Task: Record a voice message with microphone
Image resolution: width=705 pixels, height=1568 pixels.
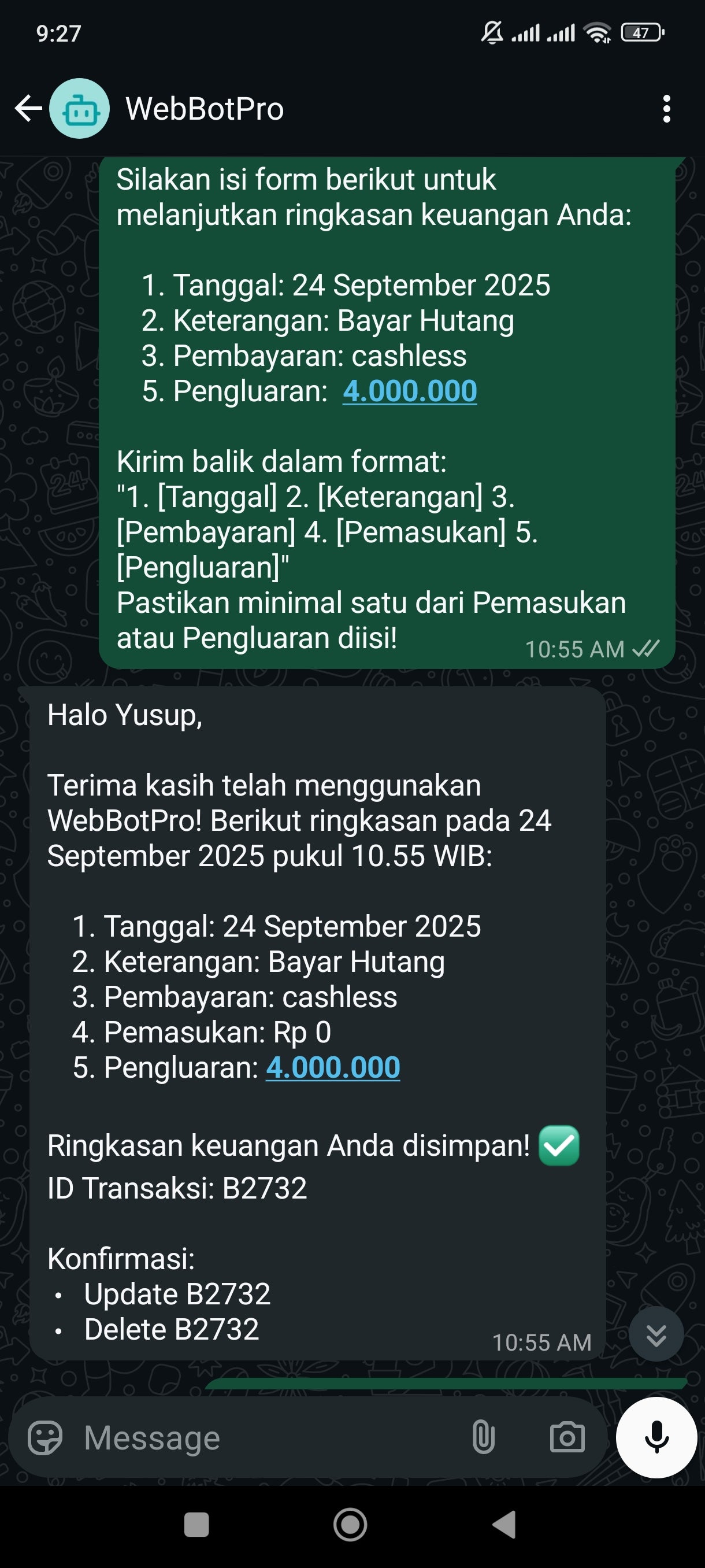Action: click(x=656, y=1437)
